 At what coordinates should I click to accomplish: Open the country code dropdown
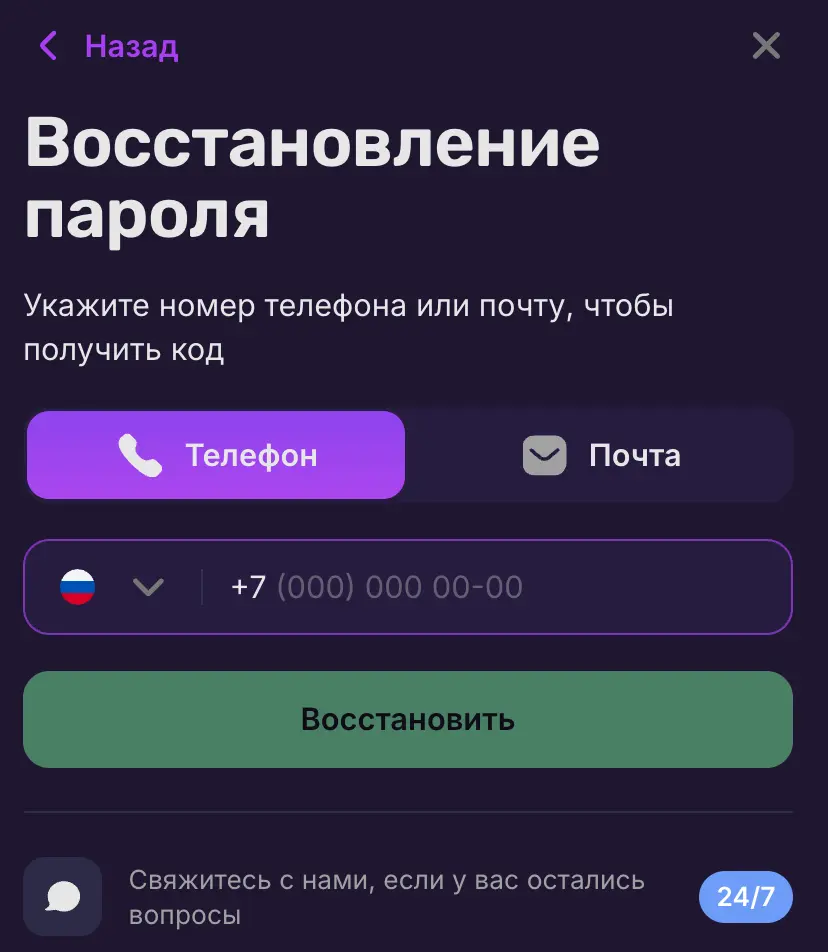point(112,587)
